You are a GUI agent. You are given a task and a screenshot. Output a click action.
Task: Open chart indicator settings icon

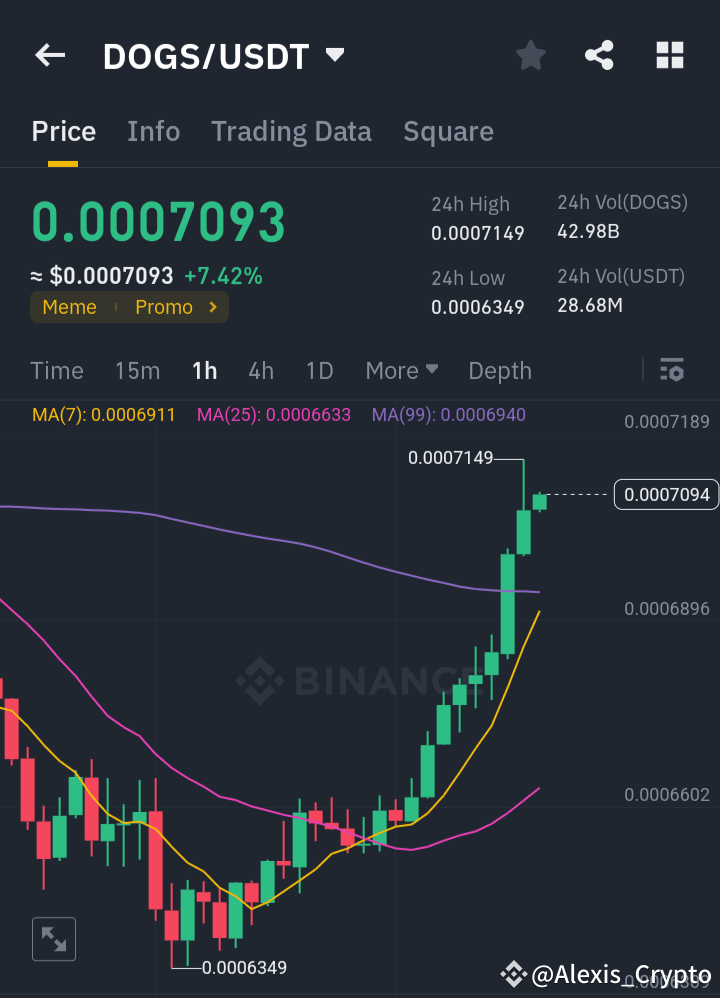[671, 370]
